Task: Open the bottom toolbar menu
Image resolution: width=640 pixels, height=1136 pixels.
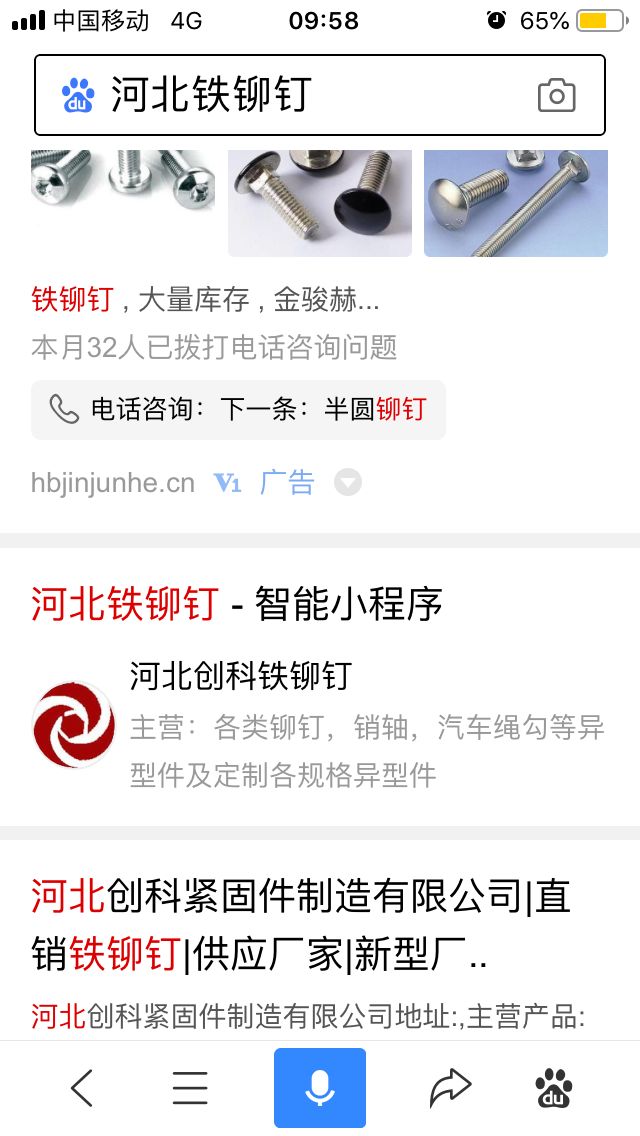Action: (190, 1087)
